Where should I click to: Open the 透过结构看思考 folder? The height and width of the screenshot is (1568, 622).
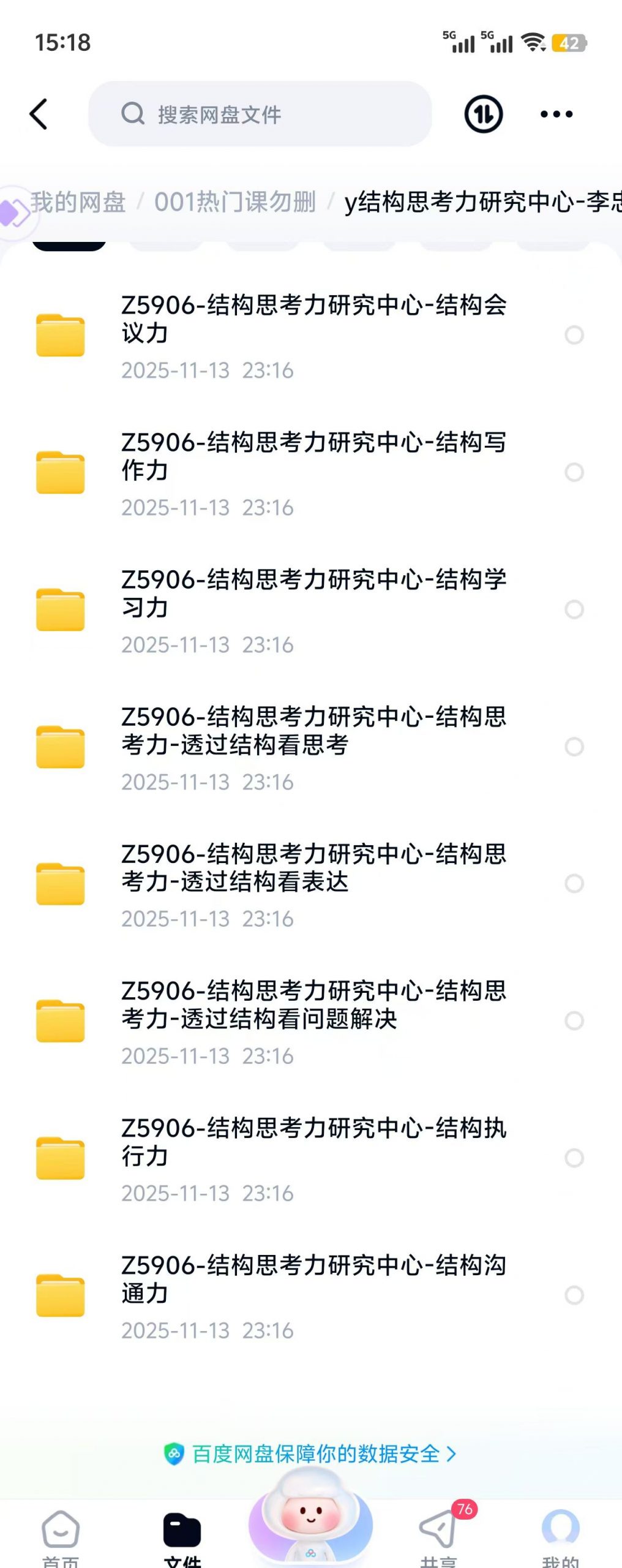pyautogui.click(x=313, y=746)
